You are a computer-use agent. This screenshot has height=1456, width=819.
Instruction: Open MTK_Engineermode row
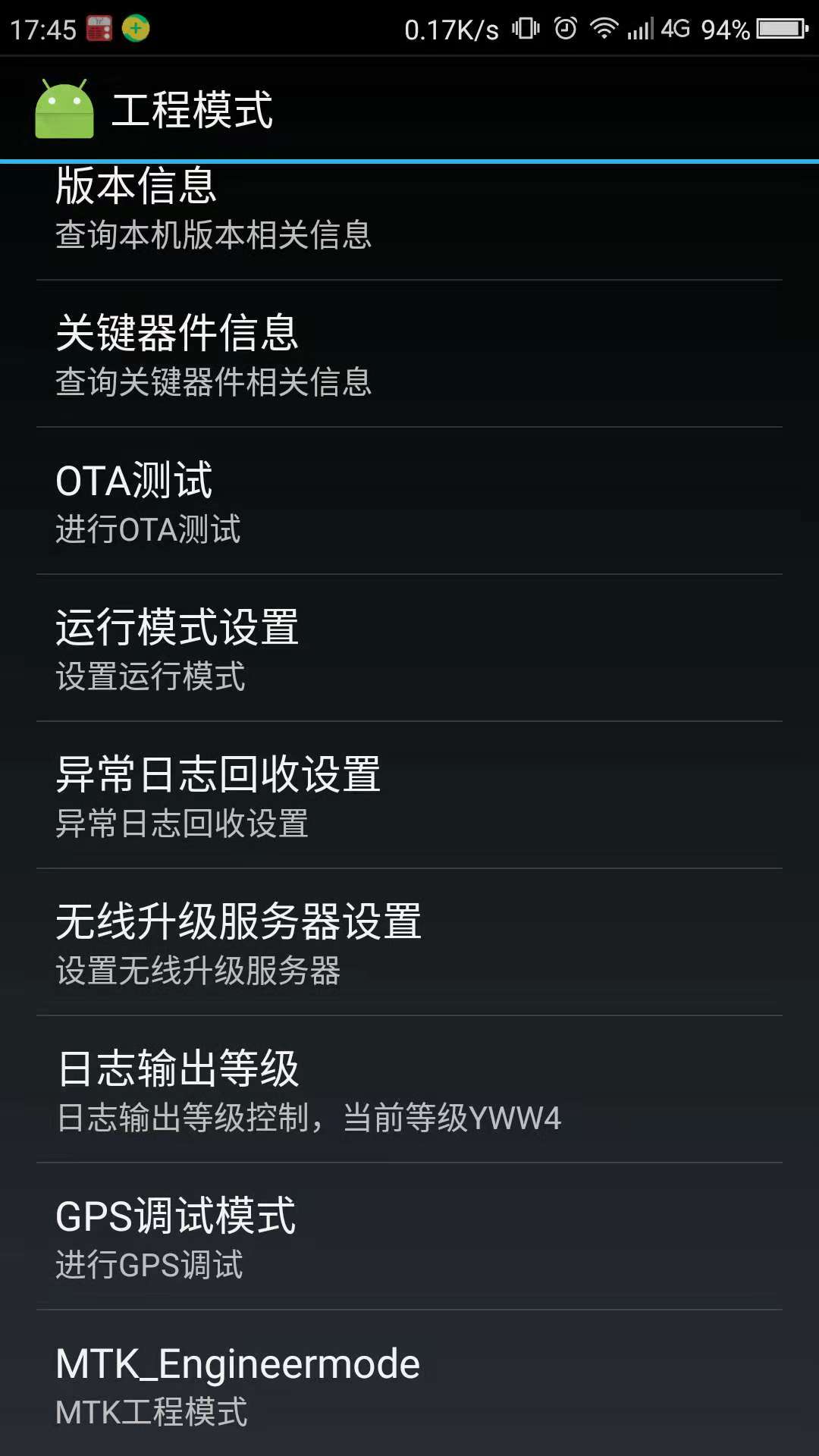point(409,1385)
